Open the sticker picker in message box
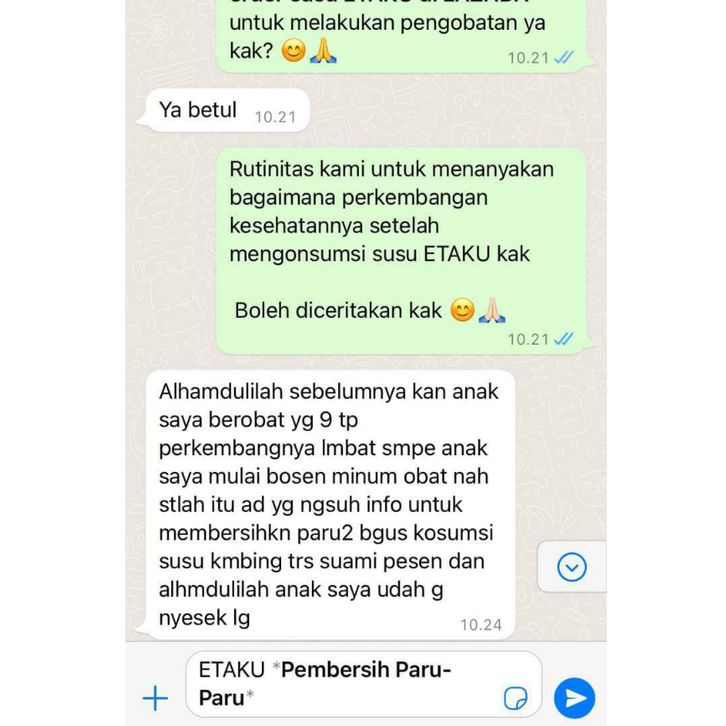This screenshot has width=726, height=726. click(516, 698)
